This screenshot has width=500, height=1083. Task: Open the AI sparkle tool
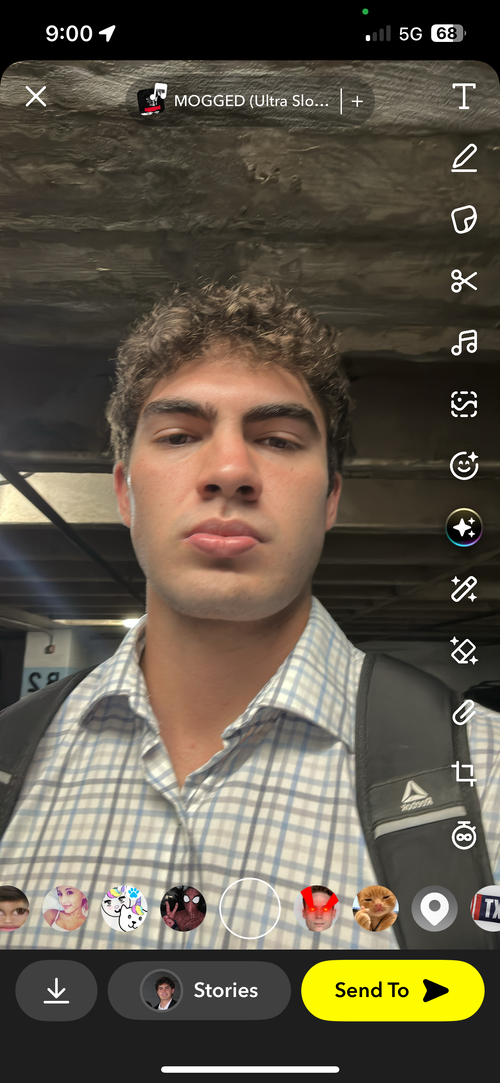pos(464,528)
